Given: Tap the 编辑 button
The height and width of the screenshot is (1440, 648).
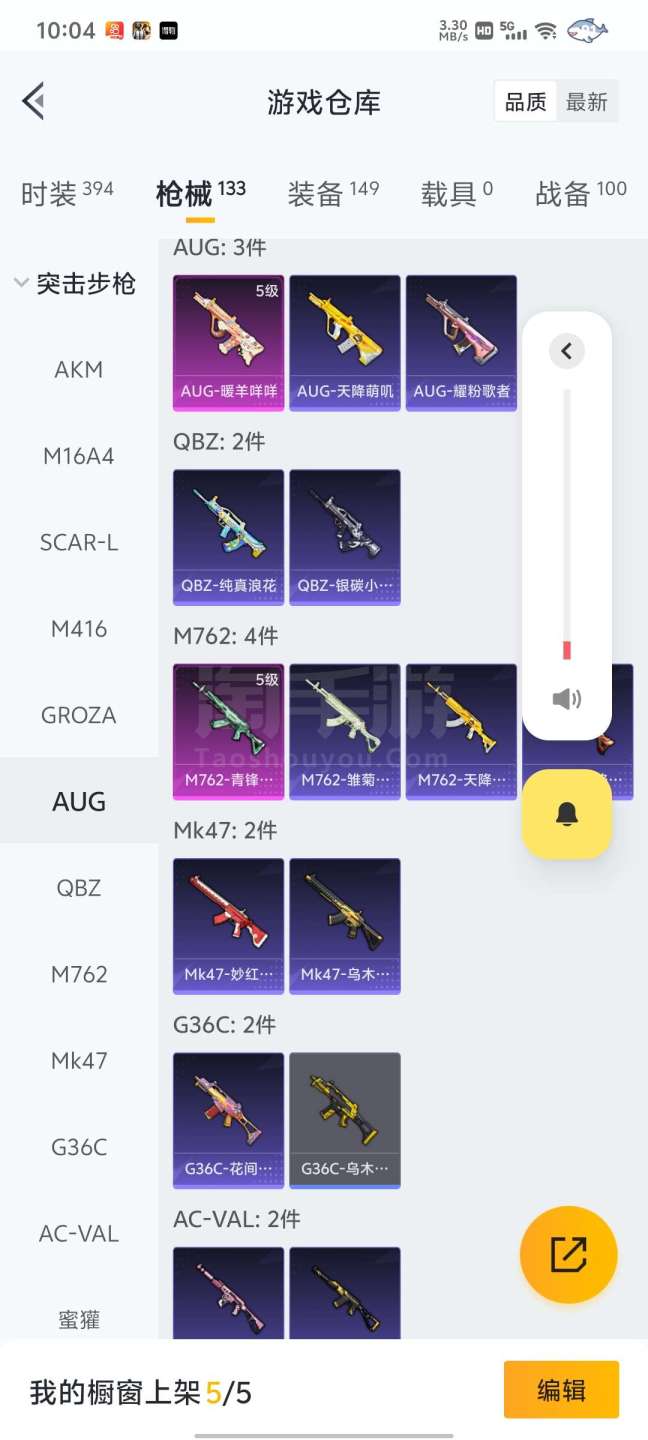Looking at the screenshot, I should coord(561,1390).
